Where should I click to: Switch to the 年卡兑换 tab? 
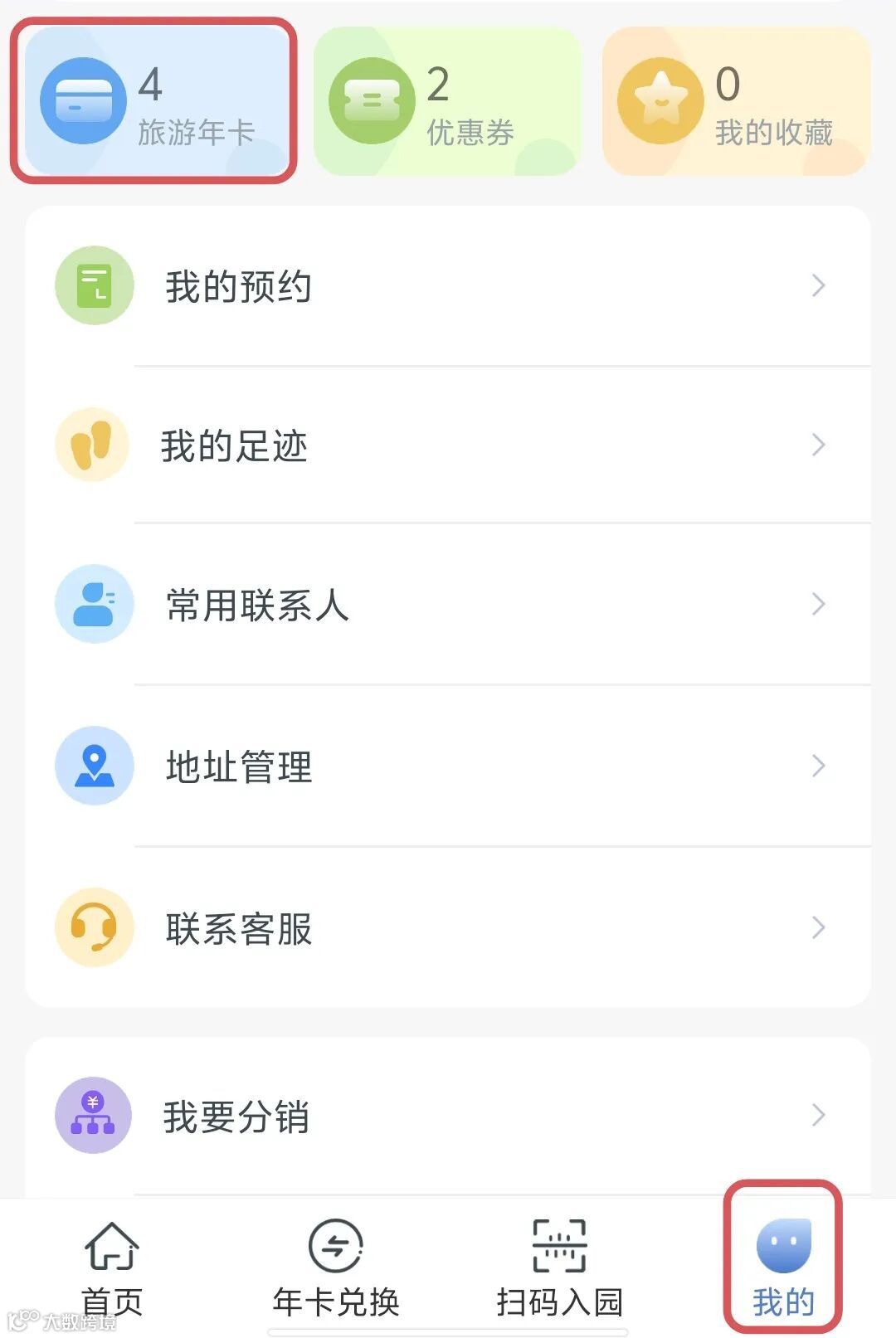336,1267
